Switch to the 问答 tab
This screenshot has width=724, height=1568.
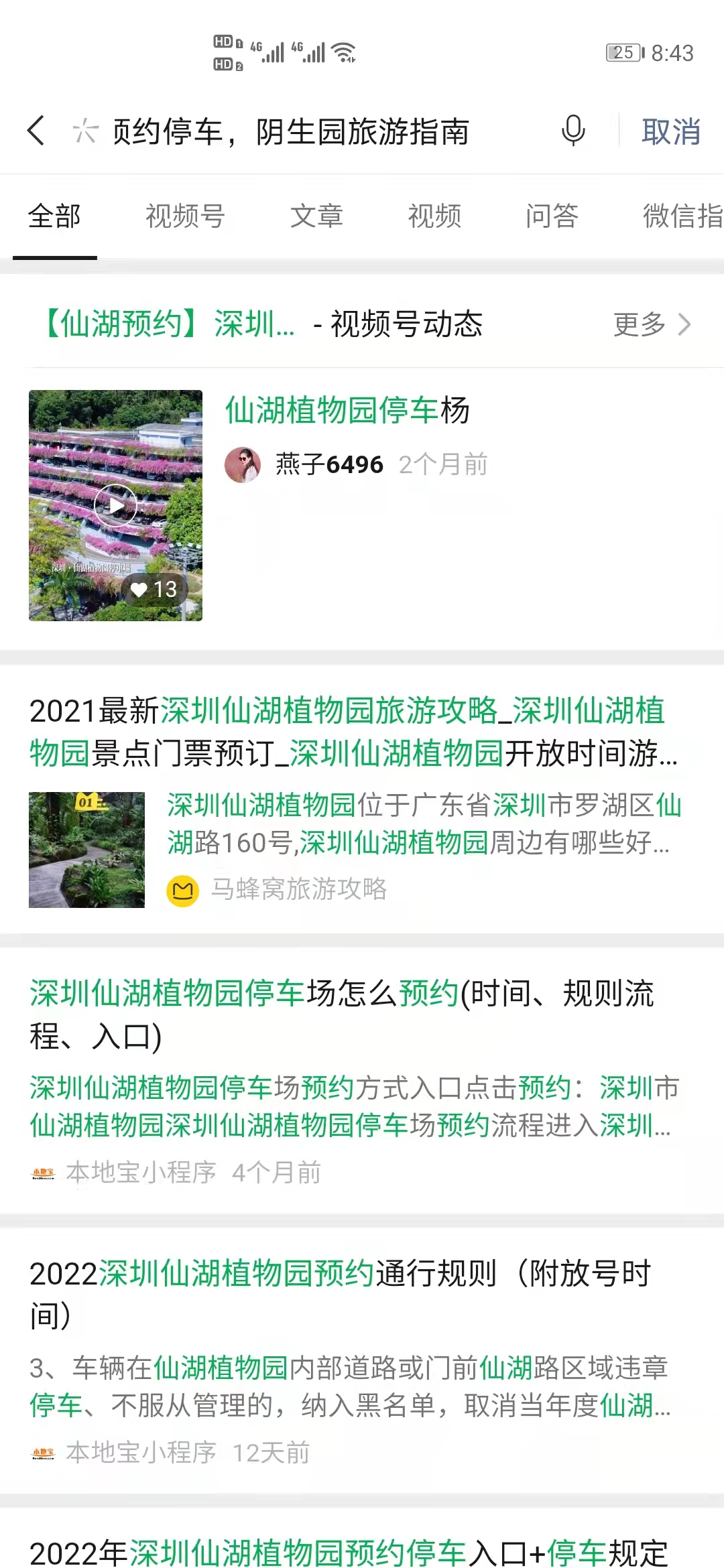click(x=552, y=216)
